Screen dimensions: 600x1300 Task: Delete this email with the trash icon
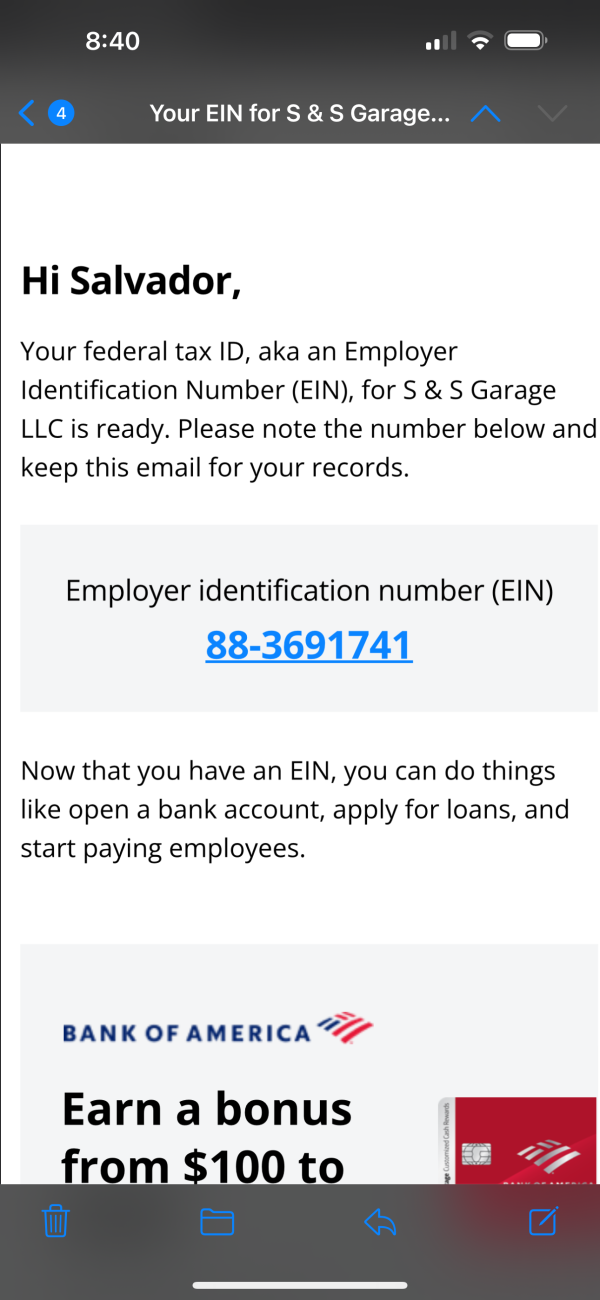tap(56, 1221)
